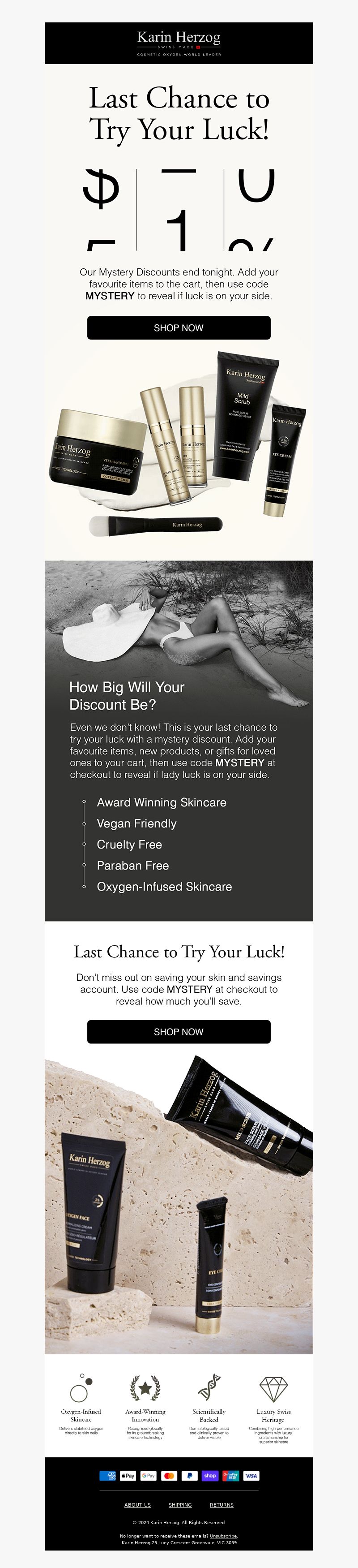Open the About Us link
The image size is (358, 1568).
137,1504
